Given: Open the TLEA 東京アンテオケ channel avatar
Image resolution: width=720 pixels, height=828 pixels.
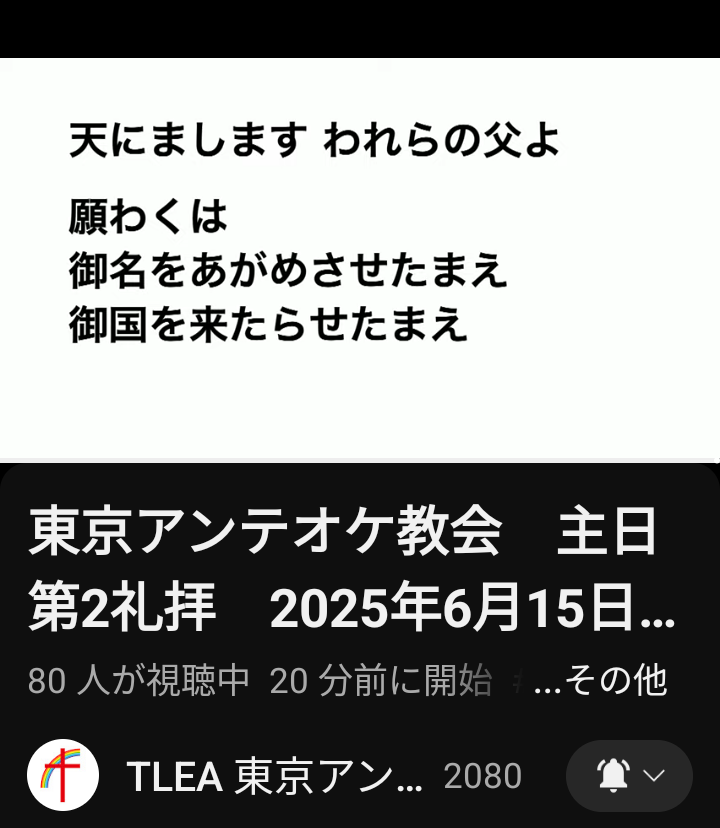Looking at the screenshot, I should coord(62,775).
